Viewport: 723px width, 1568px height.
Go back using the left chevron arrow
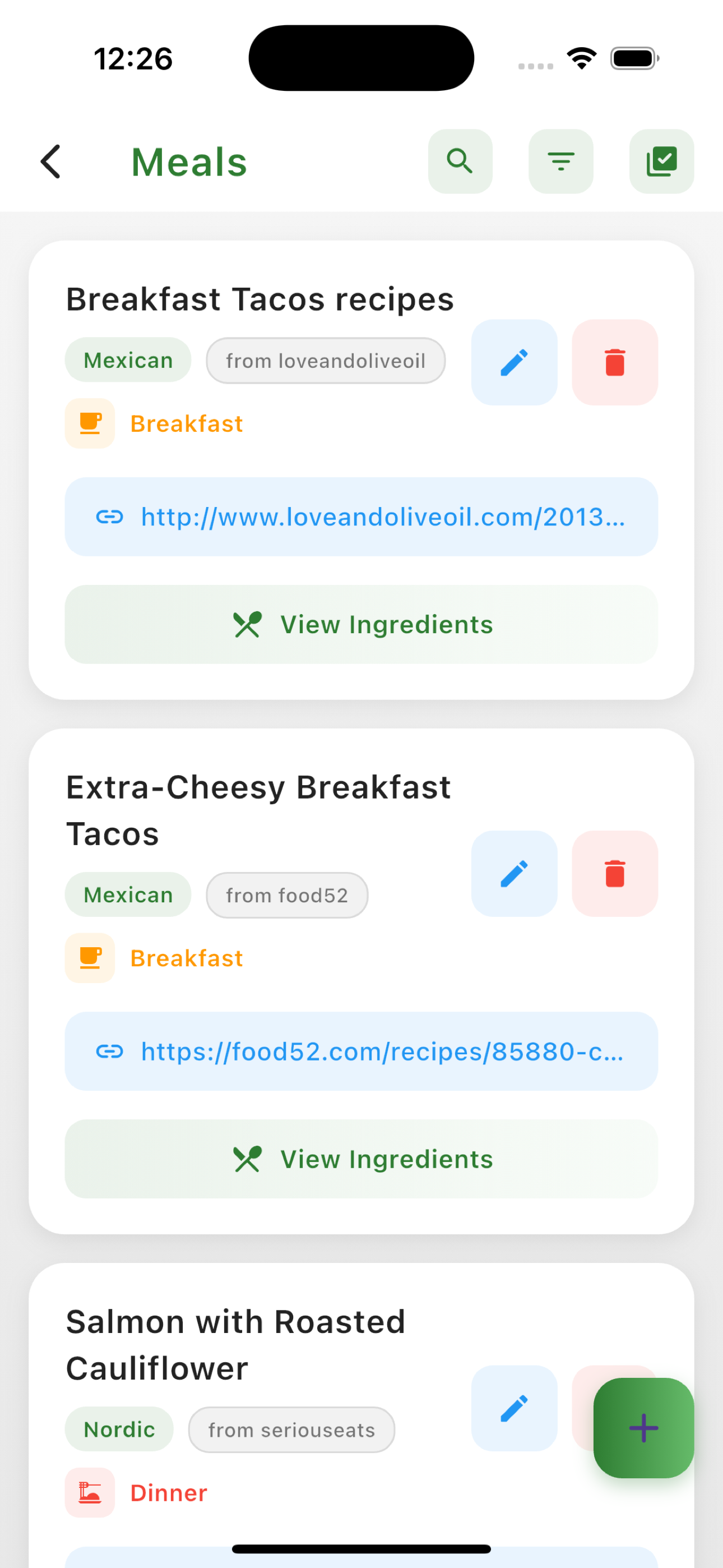click(x=50, y=162)
